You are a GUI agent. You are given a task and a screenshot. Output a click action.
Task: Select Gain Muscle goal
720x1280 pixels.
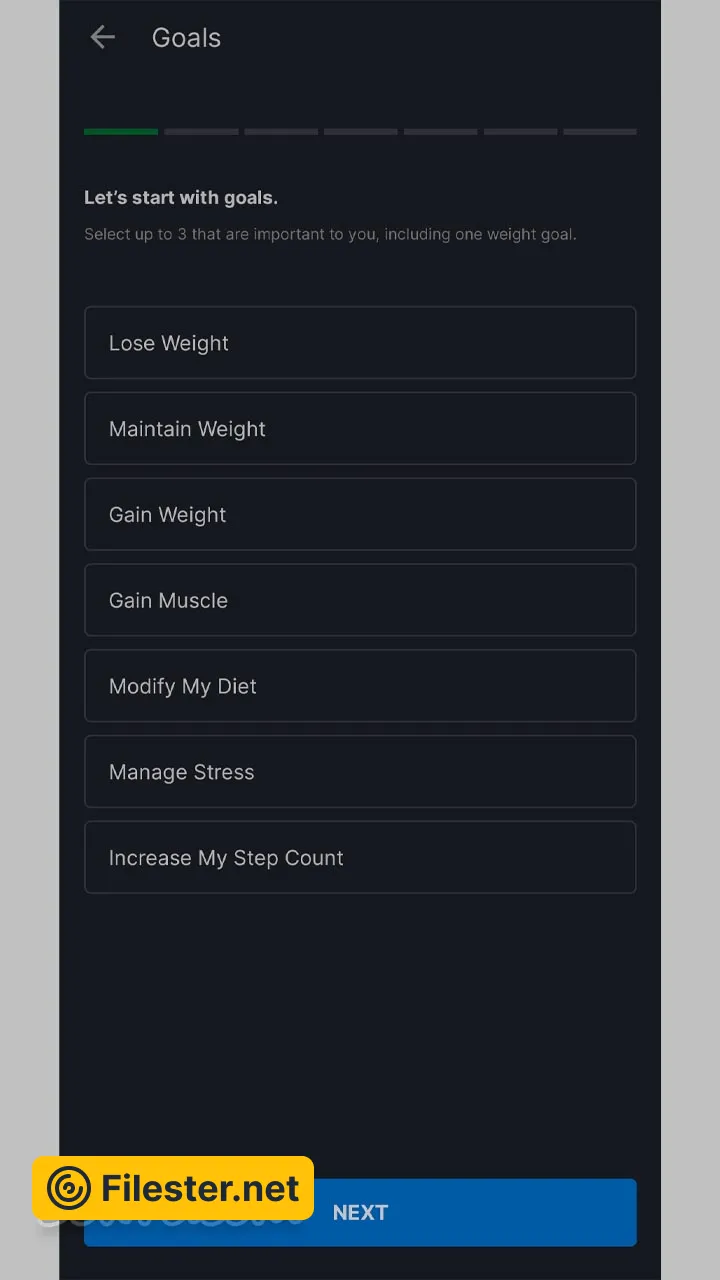tap(360, 600)
